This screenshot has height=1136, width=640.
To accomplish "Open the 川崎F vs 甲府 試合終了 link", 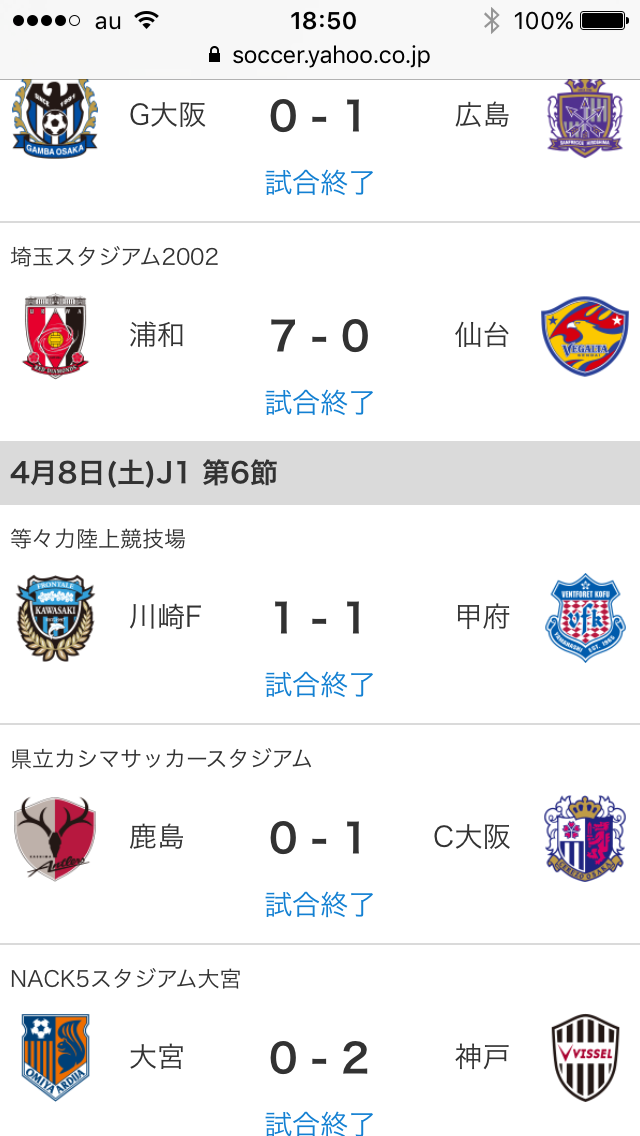I will [320, 684].
